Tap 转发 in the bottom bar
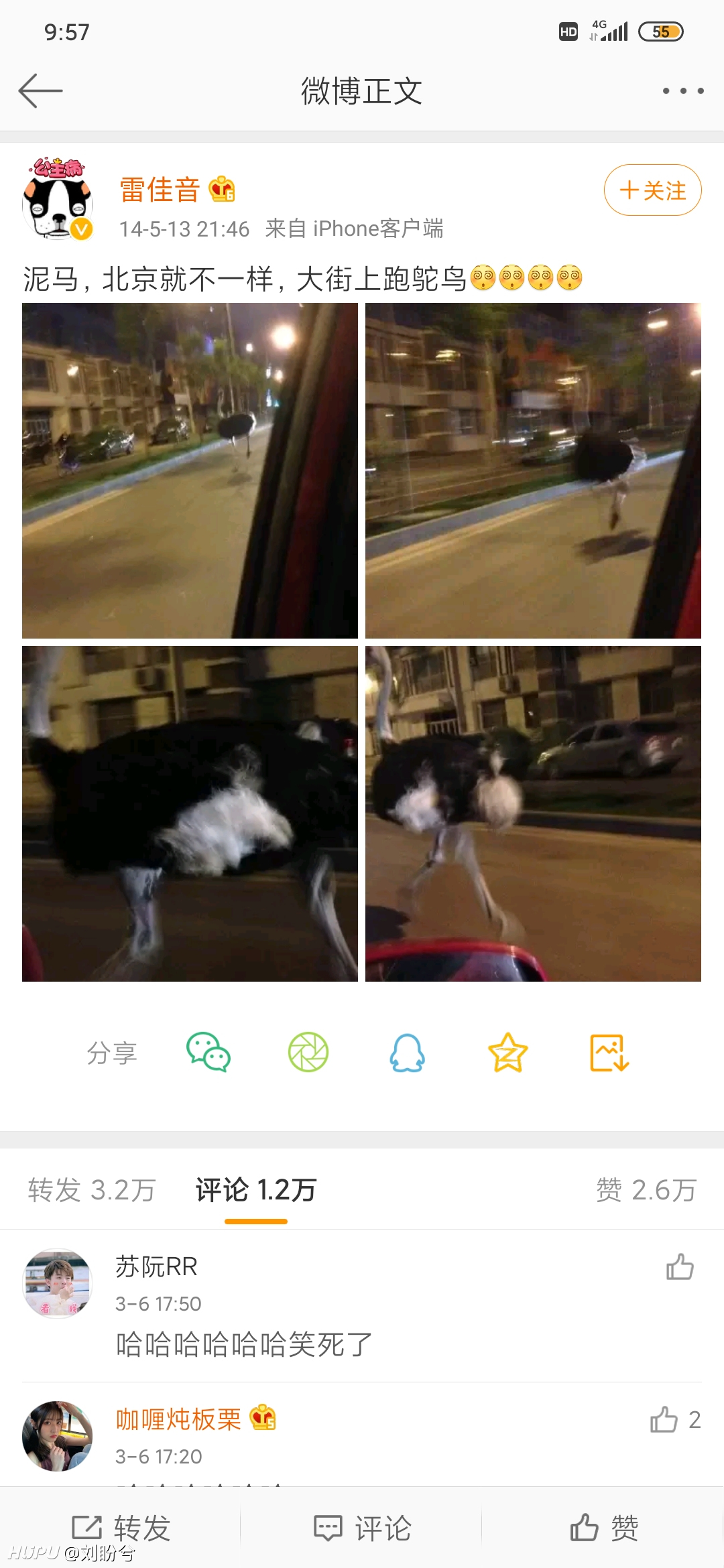 point(121,1528)
